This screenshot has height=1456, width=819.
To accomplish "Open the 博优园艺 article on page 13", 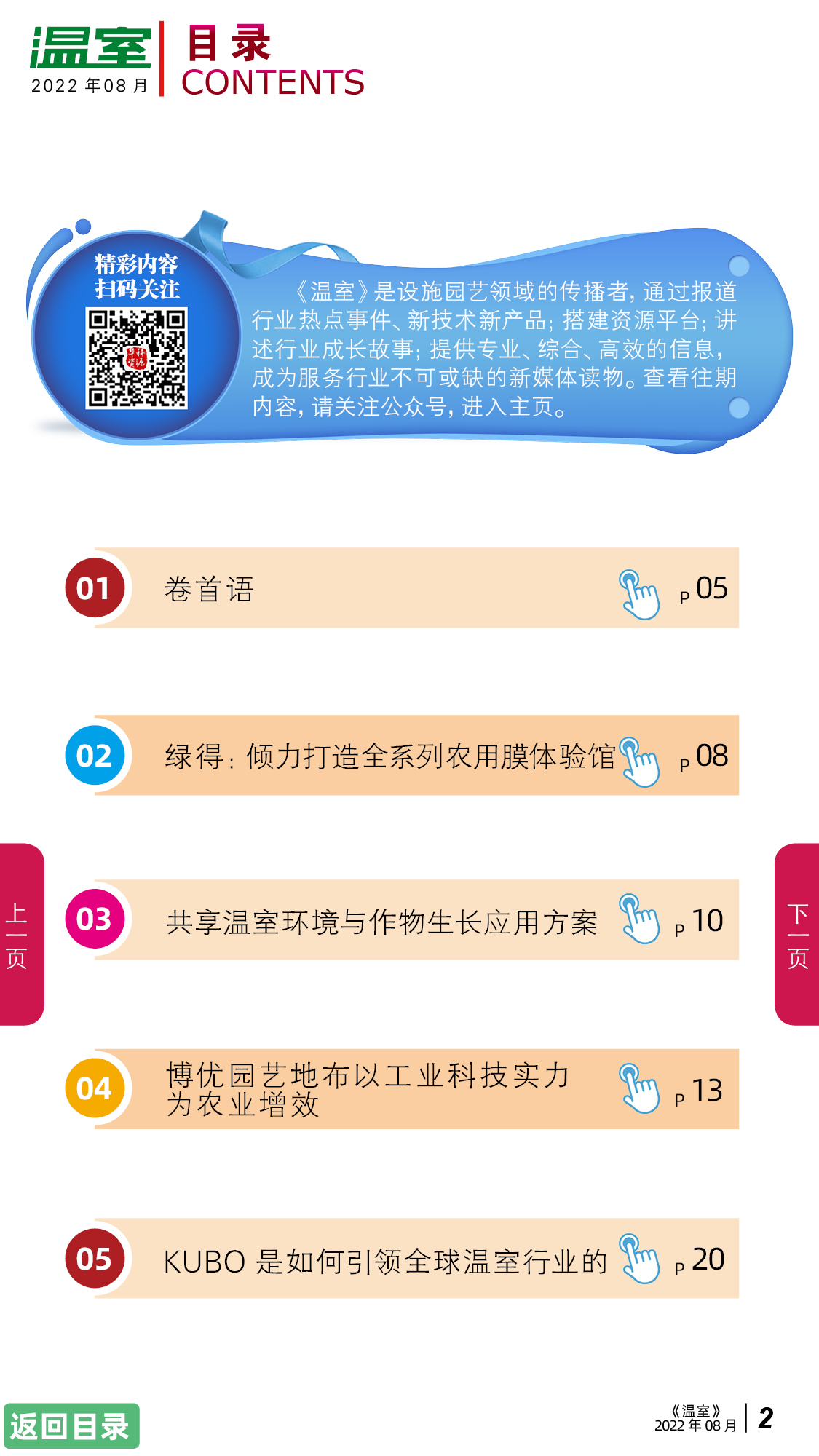I will coord(416,1089).
